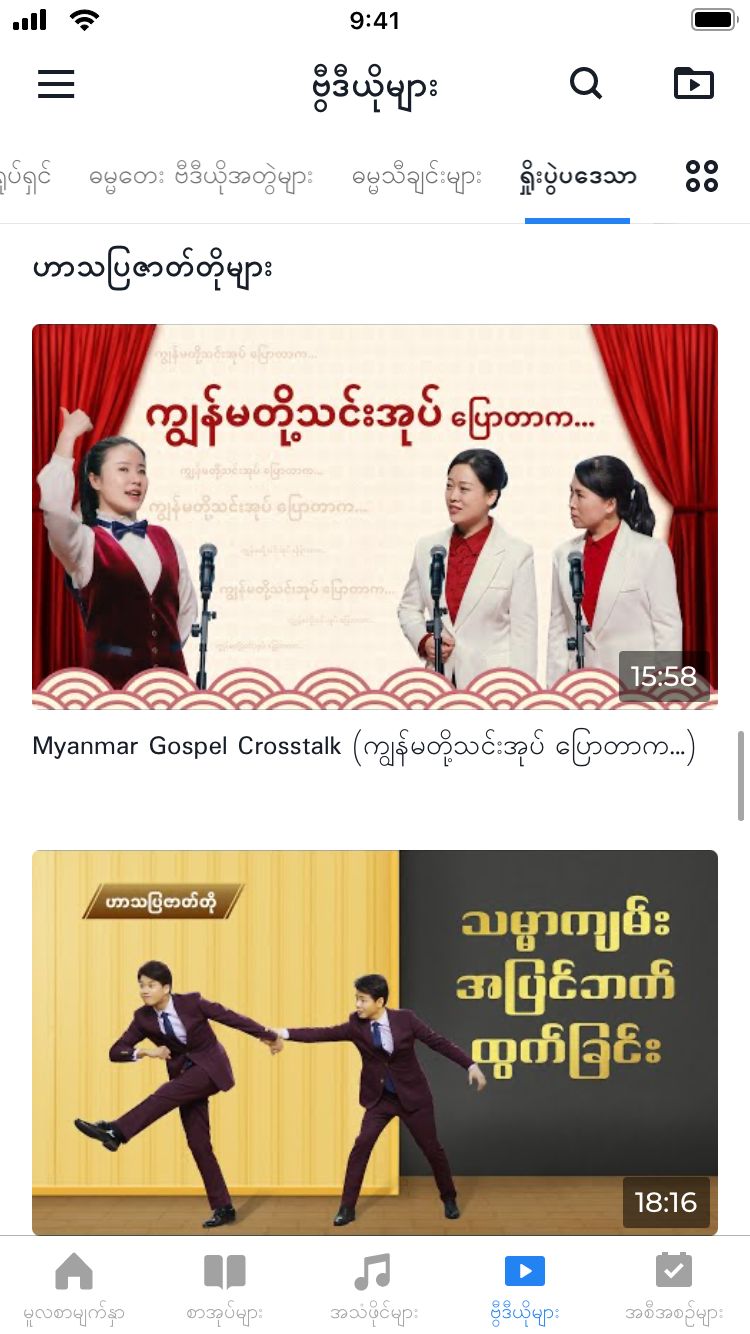Play the Myanmar Gospel Crosstalk 15:58 video
The height and width of the screenshot is (1334, 750).
375,516
